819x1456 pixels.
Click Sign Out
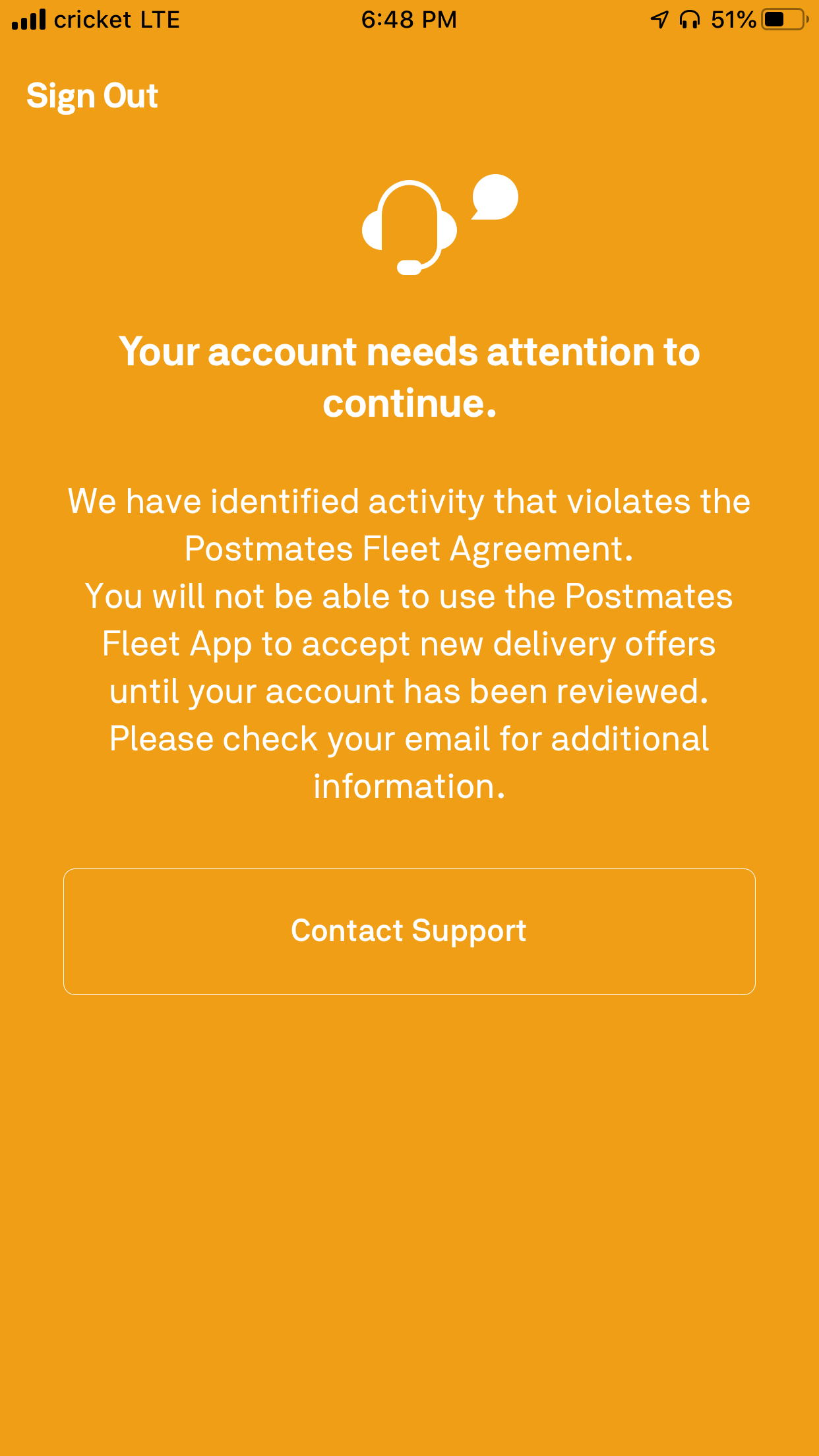[x=92, y=96]
